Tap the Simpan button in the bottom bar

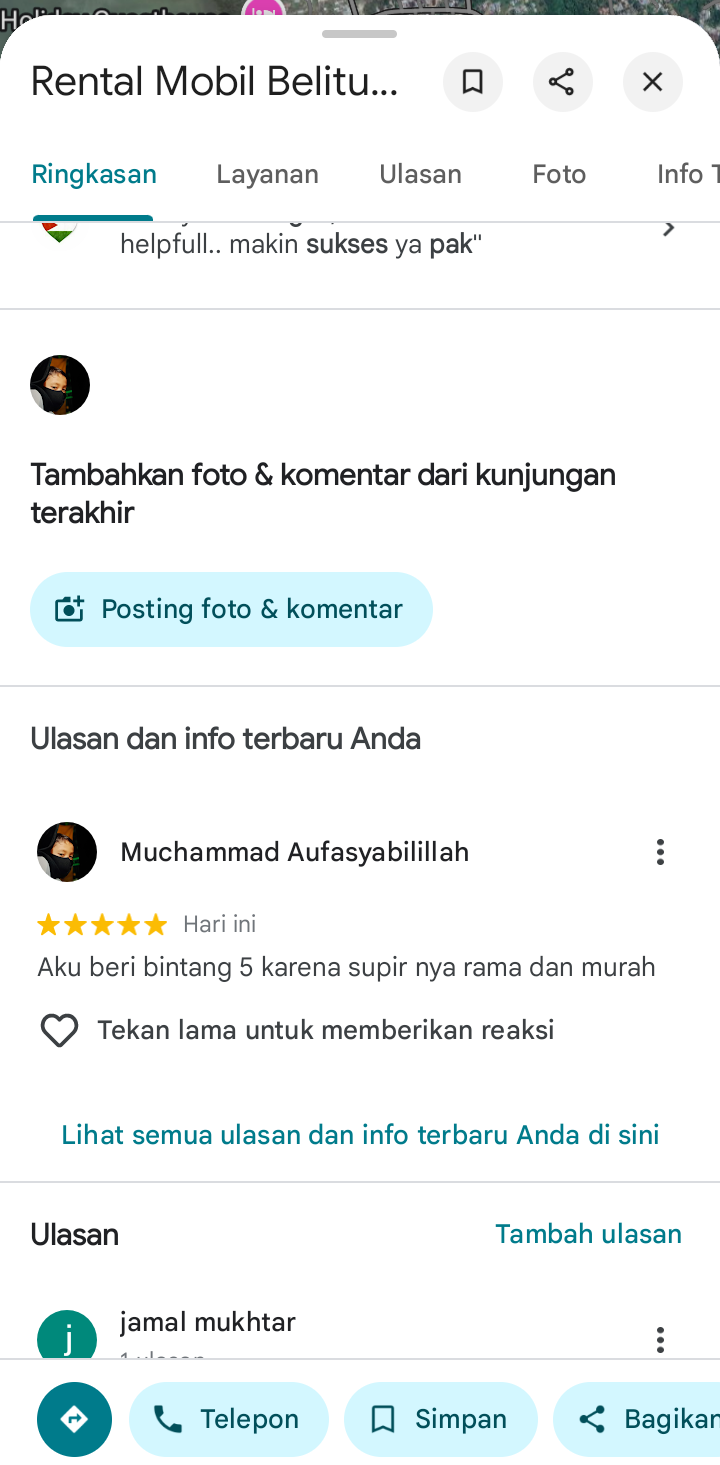tap(440, 1419)
